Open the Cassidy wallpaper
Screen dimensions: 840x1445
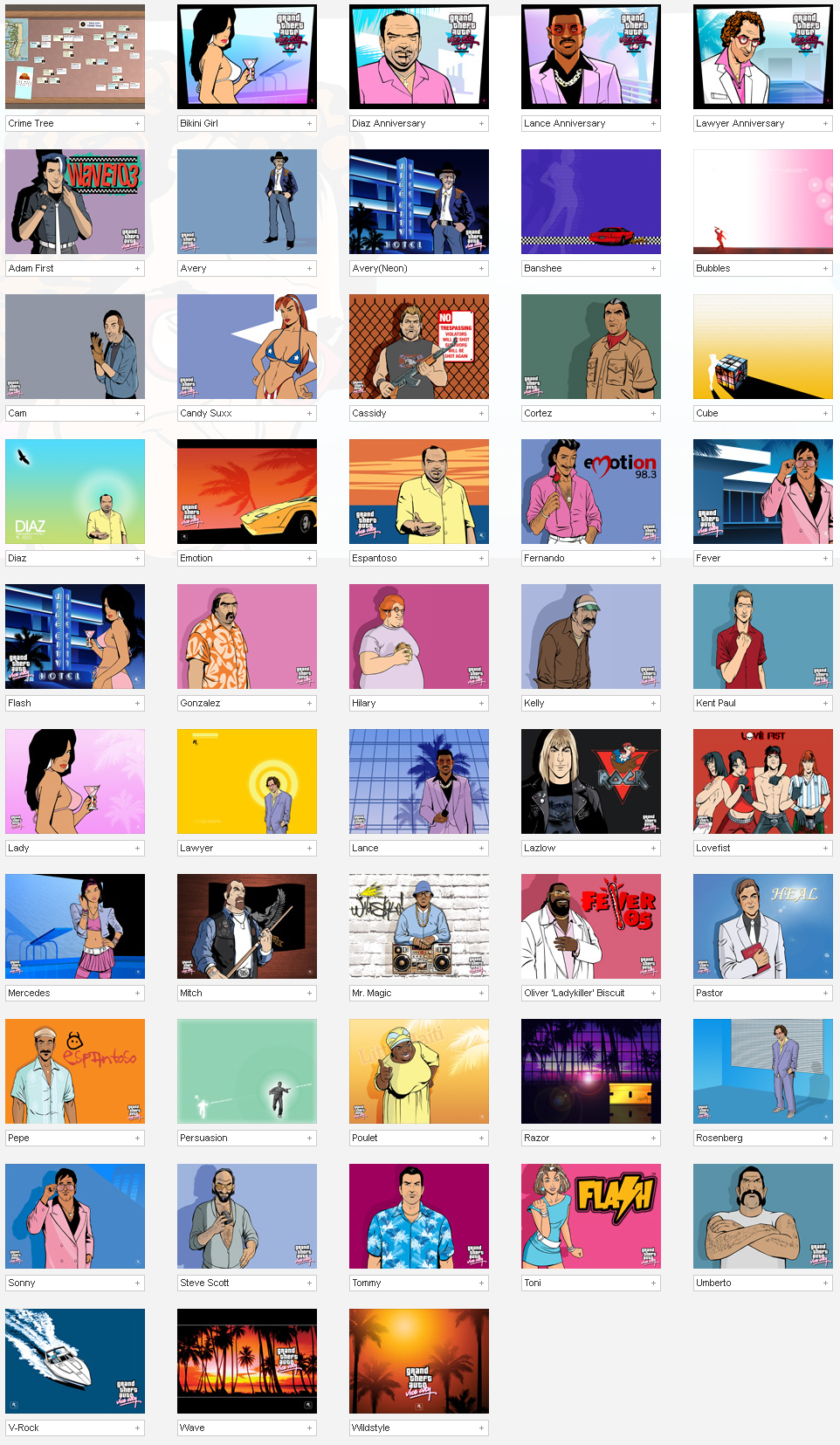point(419,347)
